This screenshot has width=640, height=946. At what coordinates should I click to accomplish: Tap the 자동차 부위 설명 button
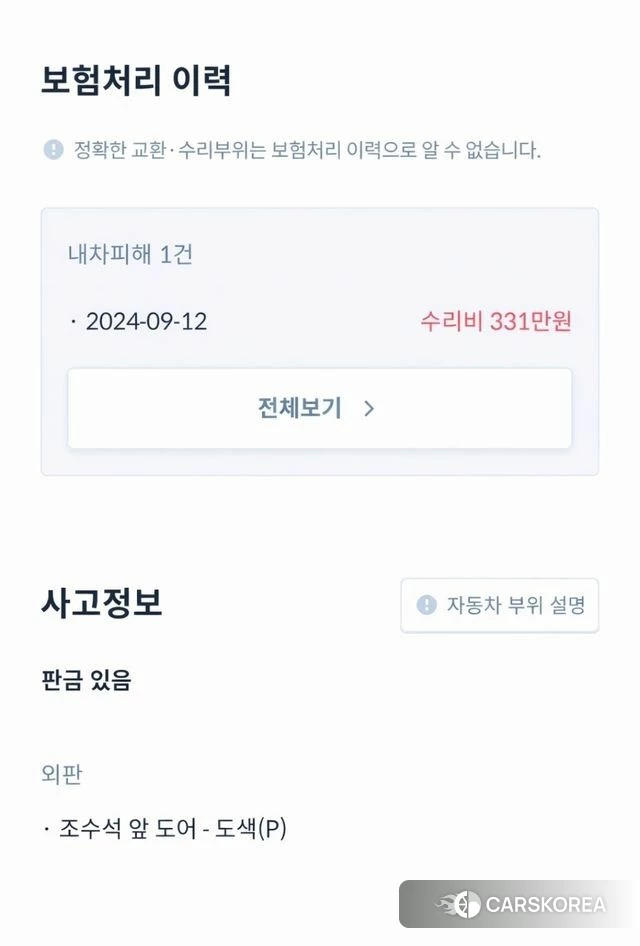tap(500, 605)
